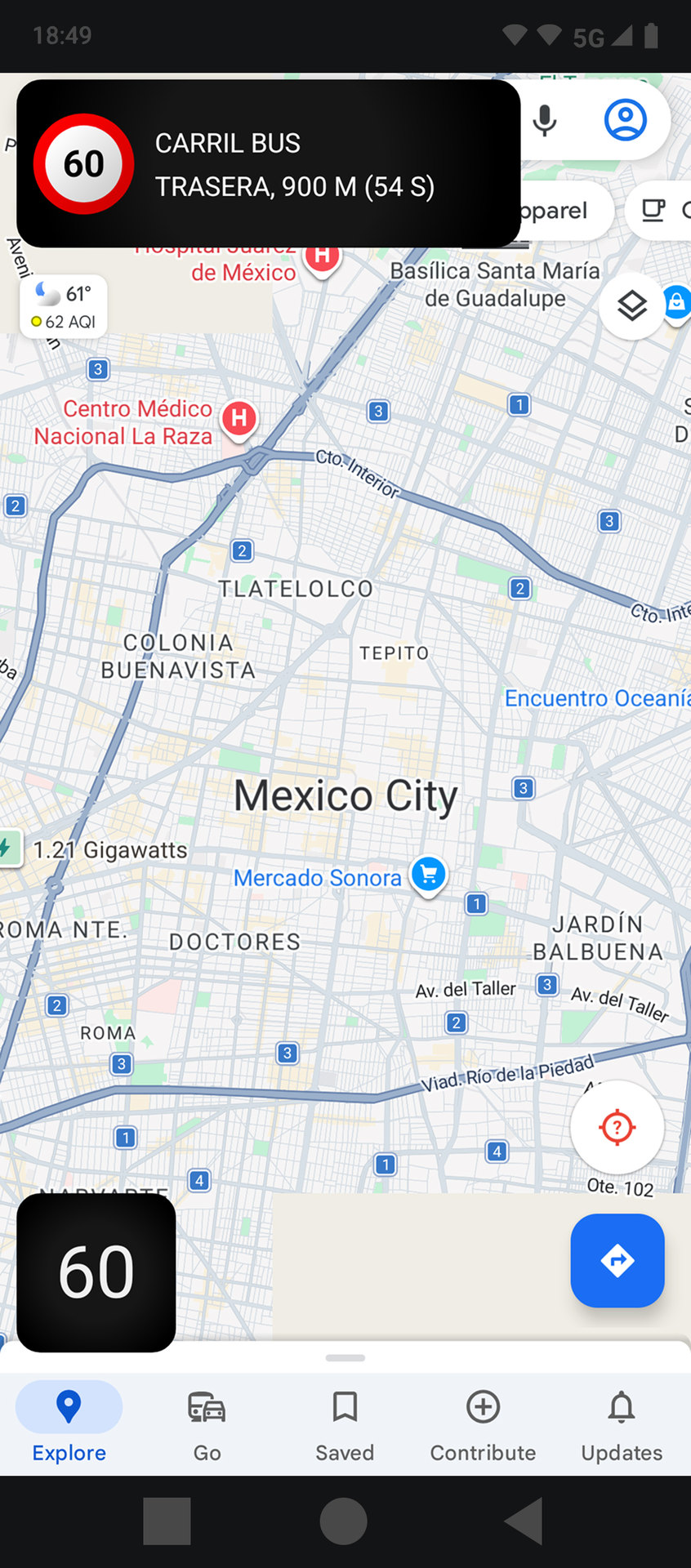Screen dimensions: 691x1568
Task: Start voice search with the microphone
Action: pos(545,120)
